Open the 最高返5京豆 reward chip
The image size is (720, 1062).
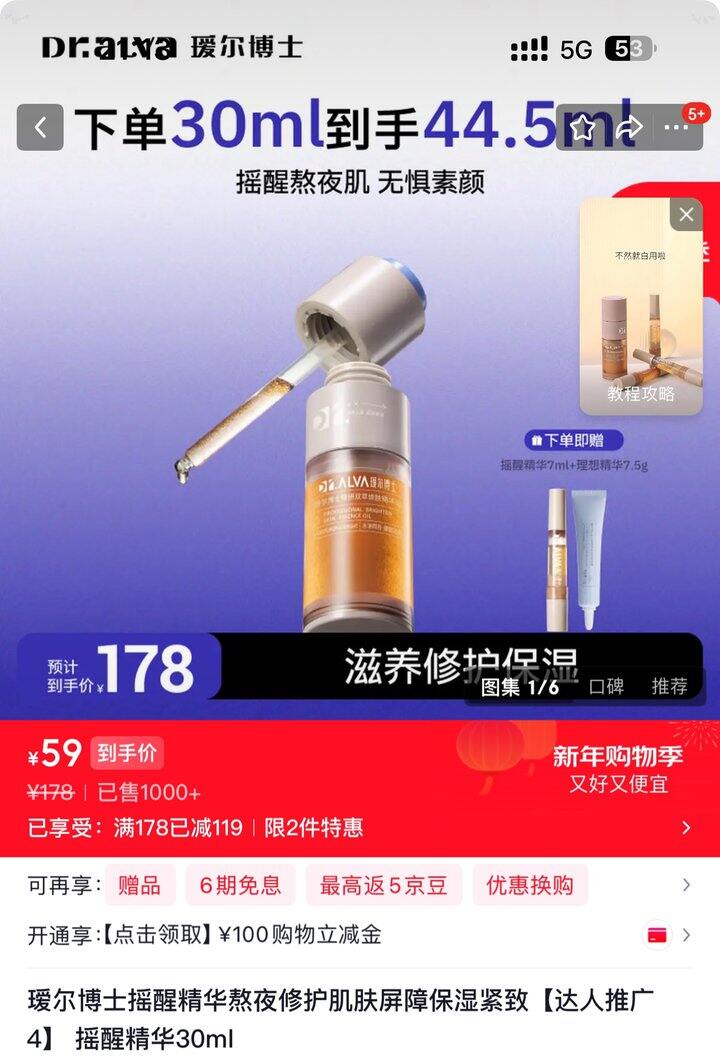point(383,885)
